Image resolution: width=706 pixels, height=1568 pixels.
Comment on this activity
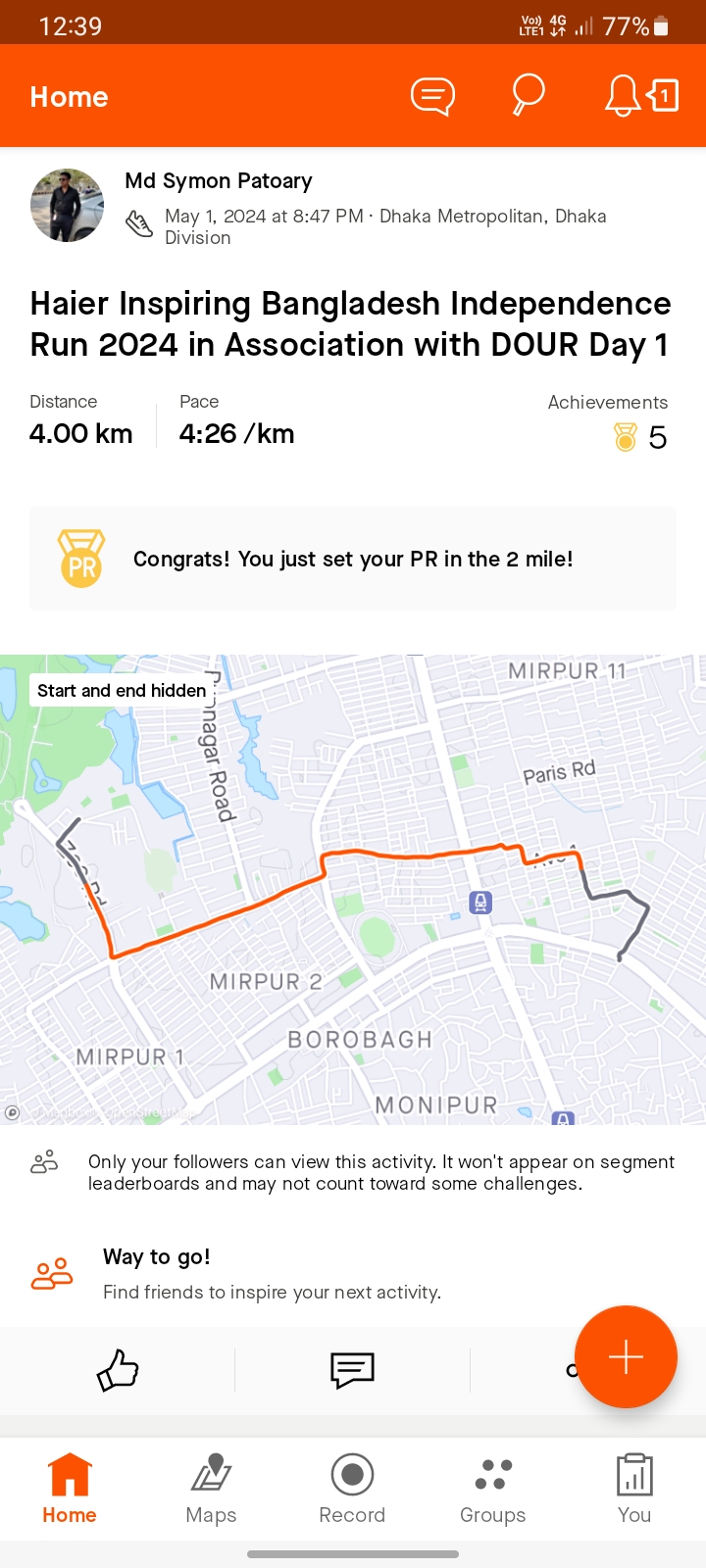click(352, 1370)
